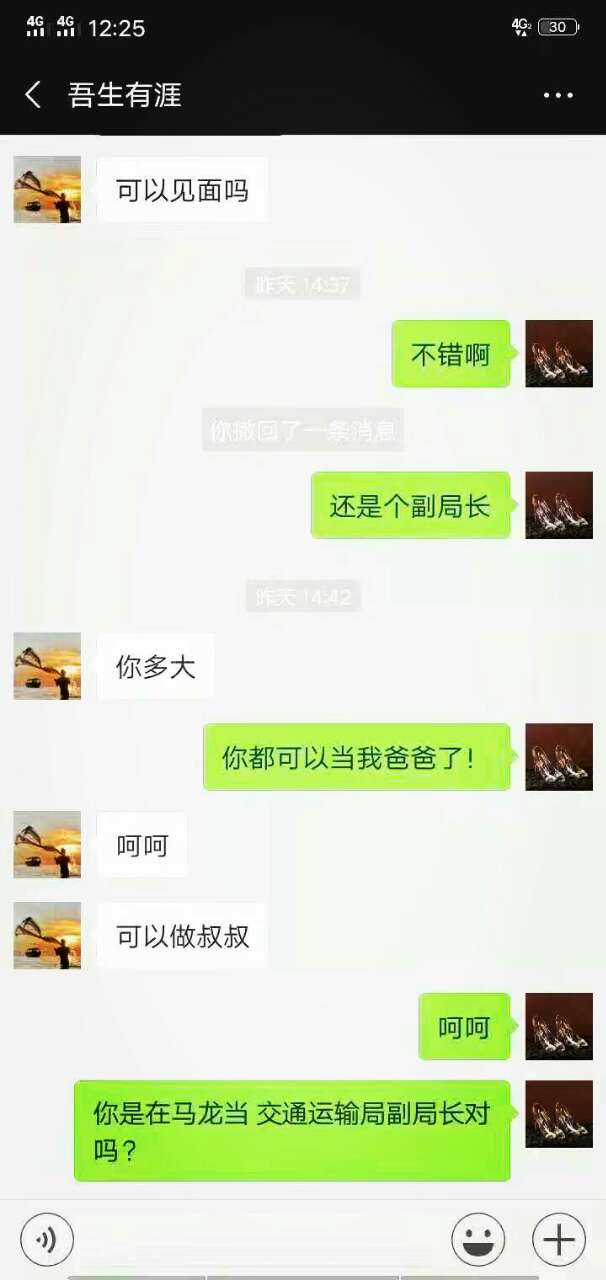Switch to voice message input
This screenshot has height=1280, width=606.
[47, 1240]
